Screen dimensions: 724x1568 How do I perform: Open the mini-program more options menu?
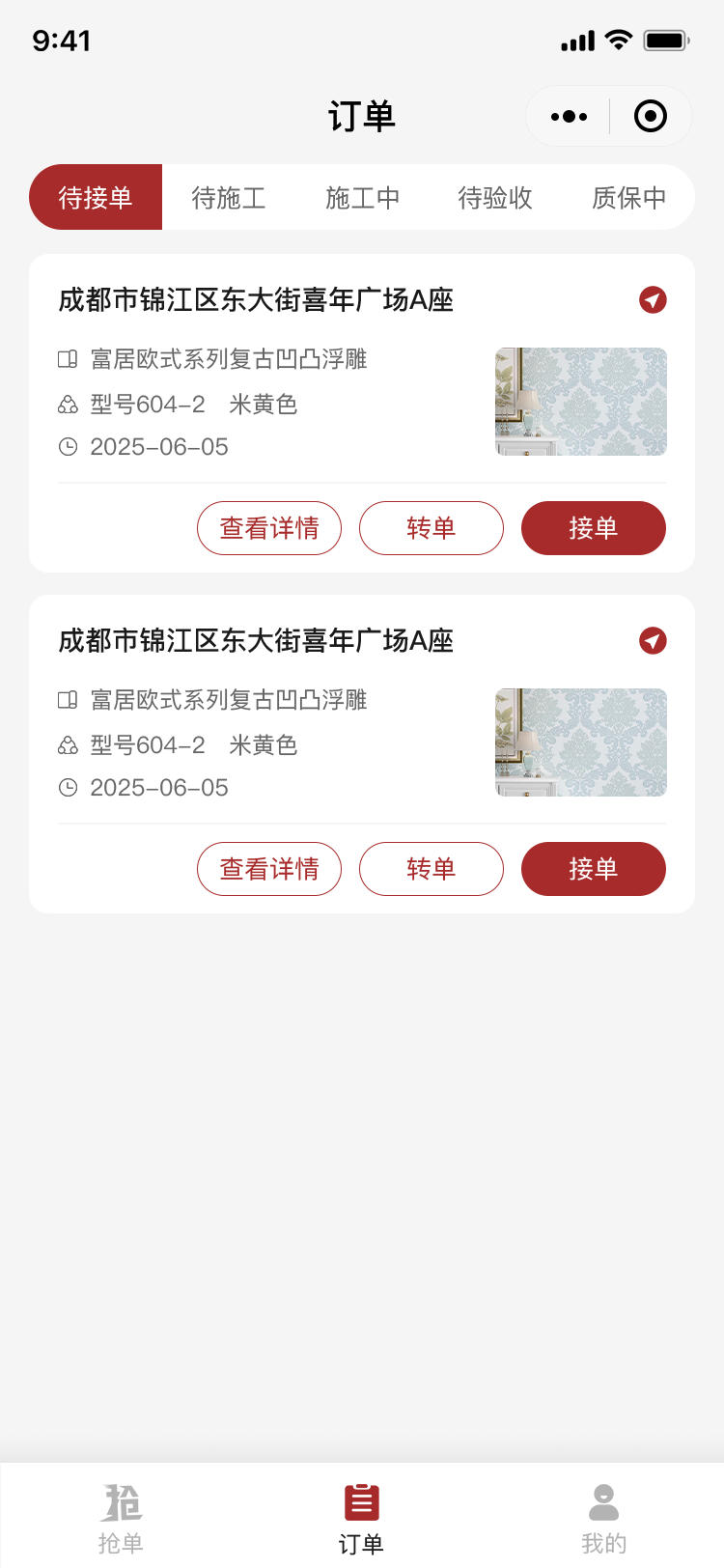coord(569,117)
